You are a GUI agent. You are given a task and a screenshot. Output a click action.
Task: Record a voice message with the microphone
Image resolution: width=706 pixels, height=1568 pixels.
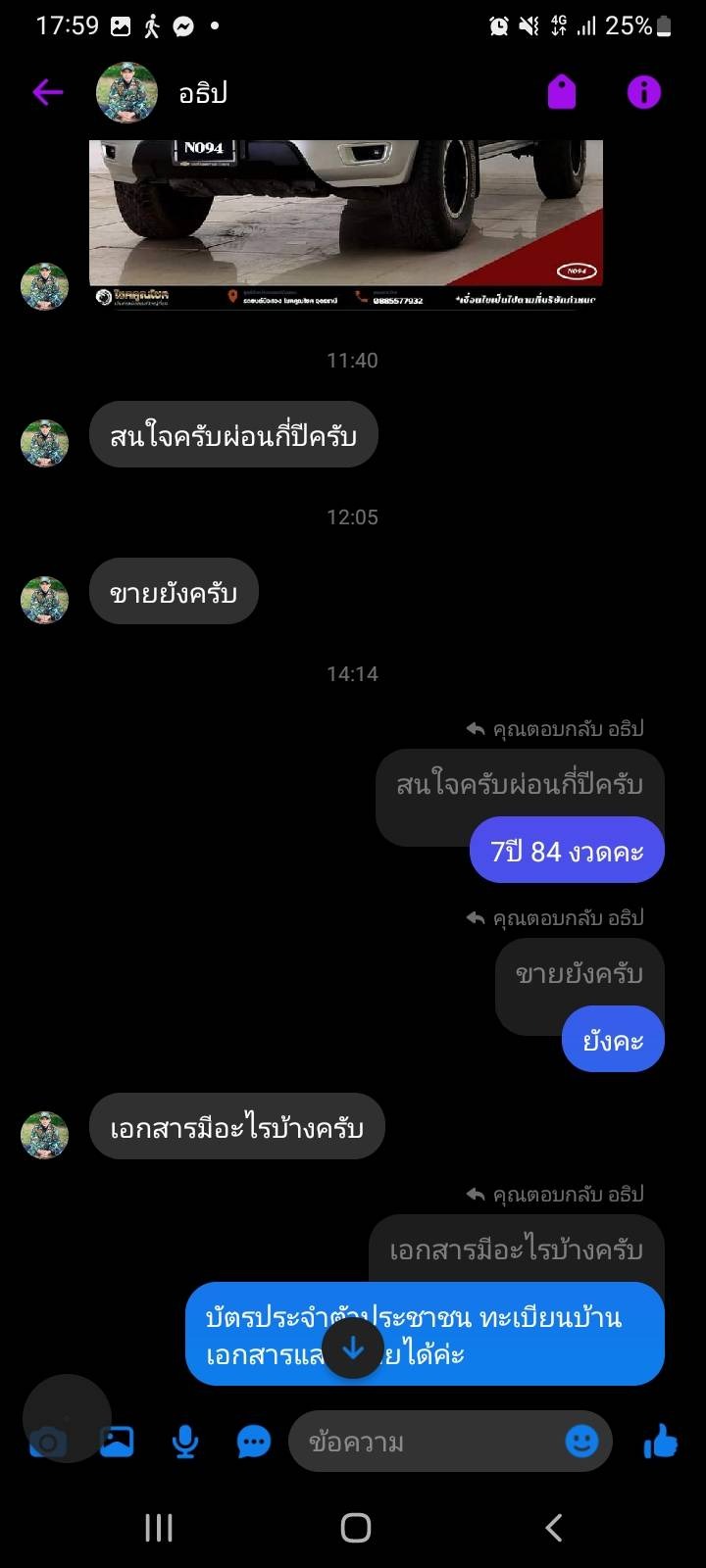coord(184,1442)
